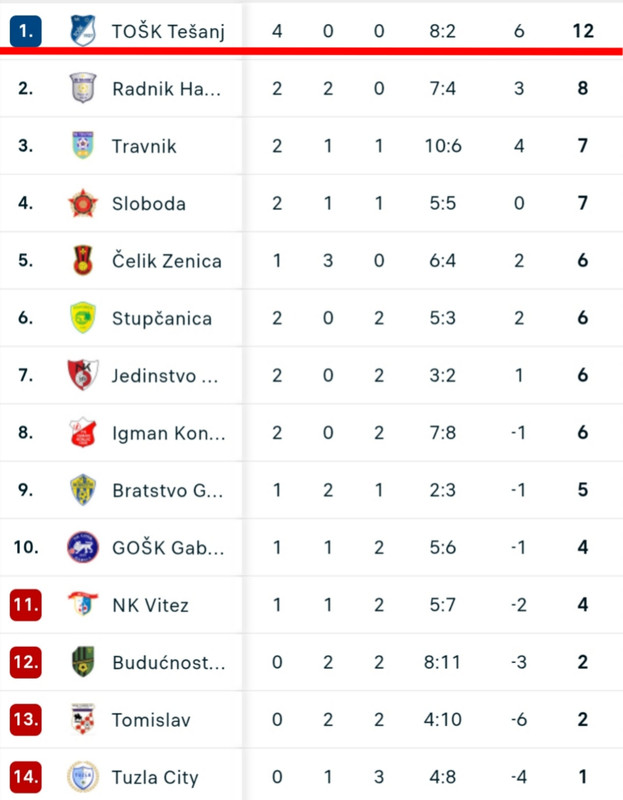Open the Tomislav team row
The height and width of the screenshot is (800, 623).
point(311,719)
